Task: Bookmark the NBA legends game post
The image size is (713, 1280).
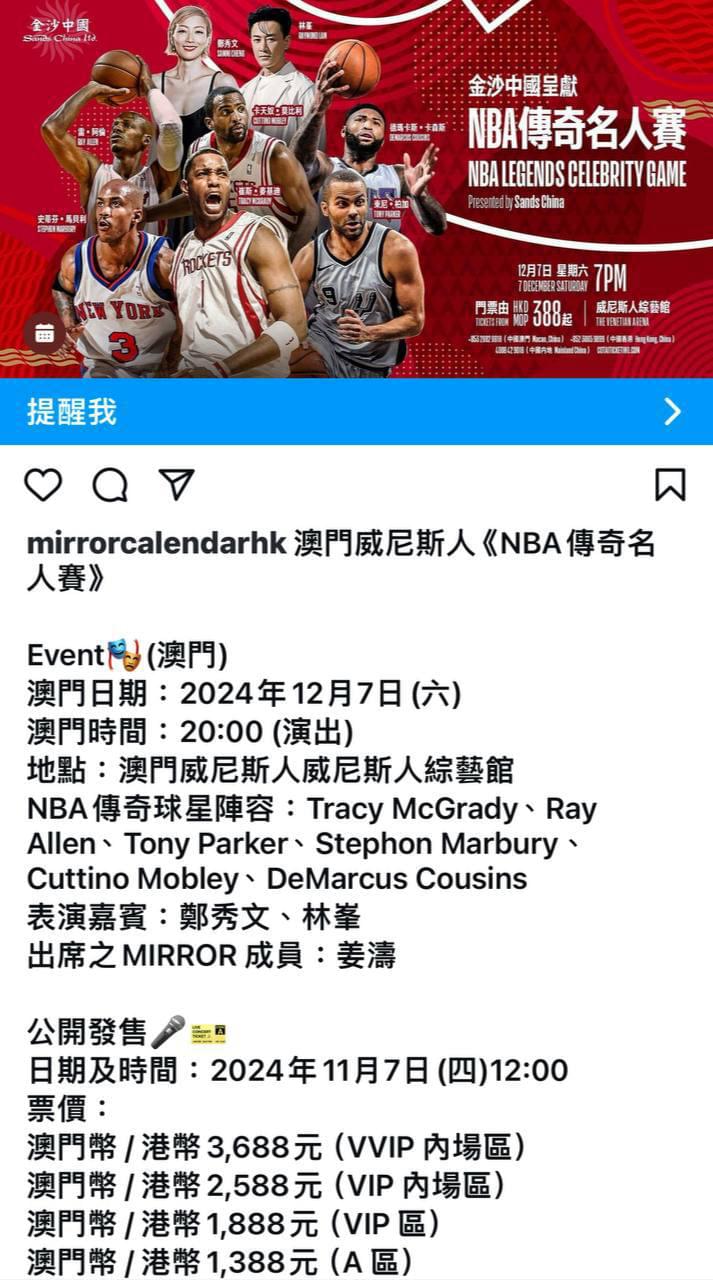Action: pos(670,484)
